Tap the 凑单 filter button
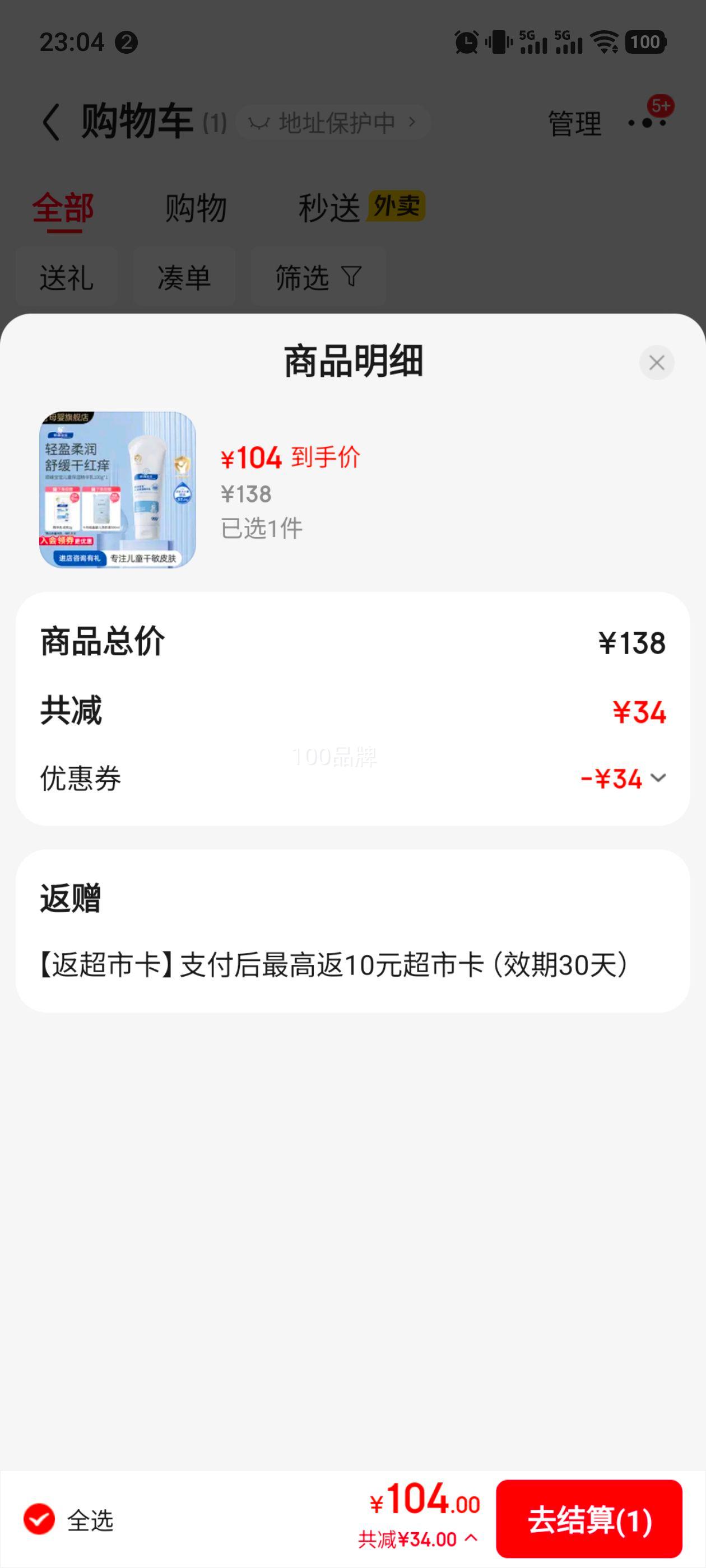 [183, 278]
